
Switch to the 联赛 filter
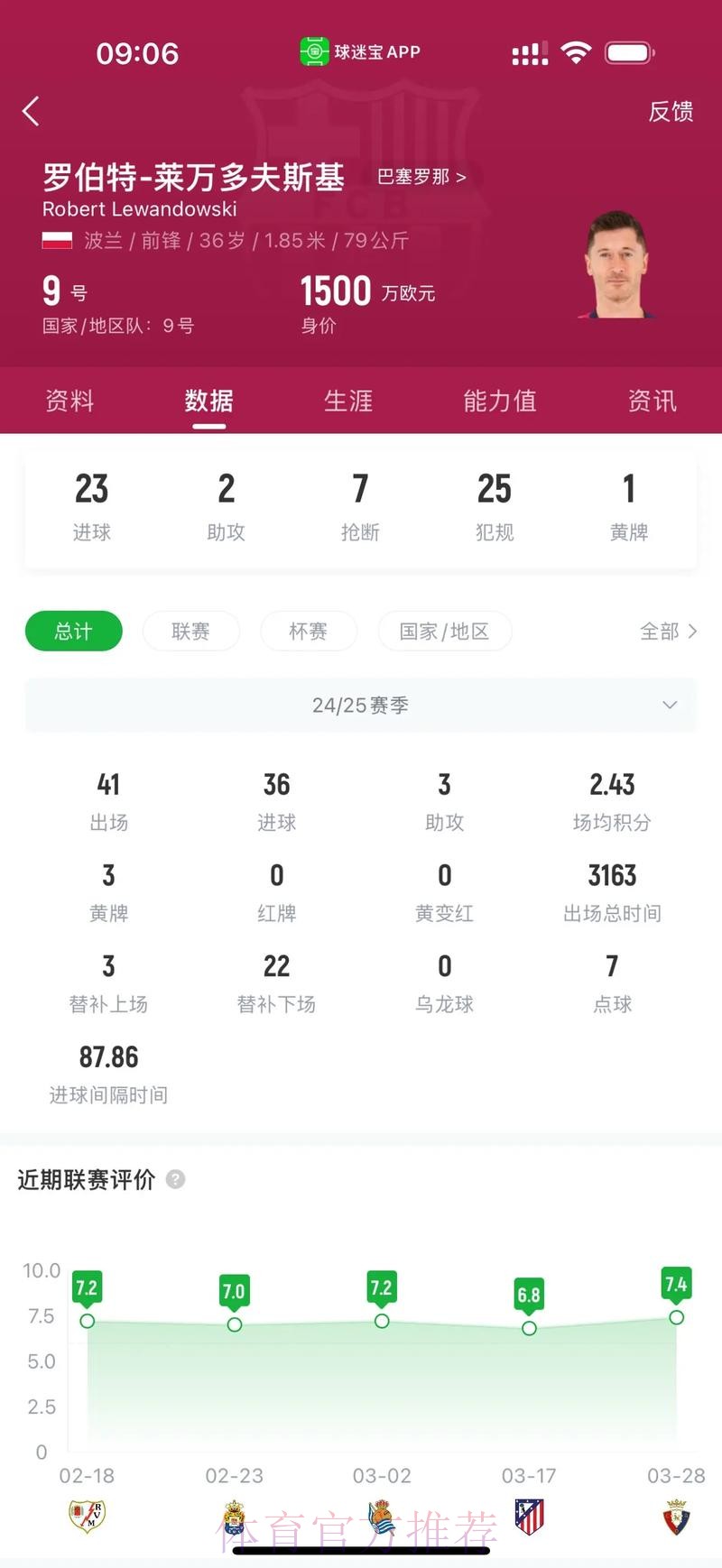(x=190, y=632)
